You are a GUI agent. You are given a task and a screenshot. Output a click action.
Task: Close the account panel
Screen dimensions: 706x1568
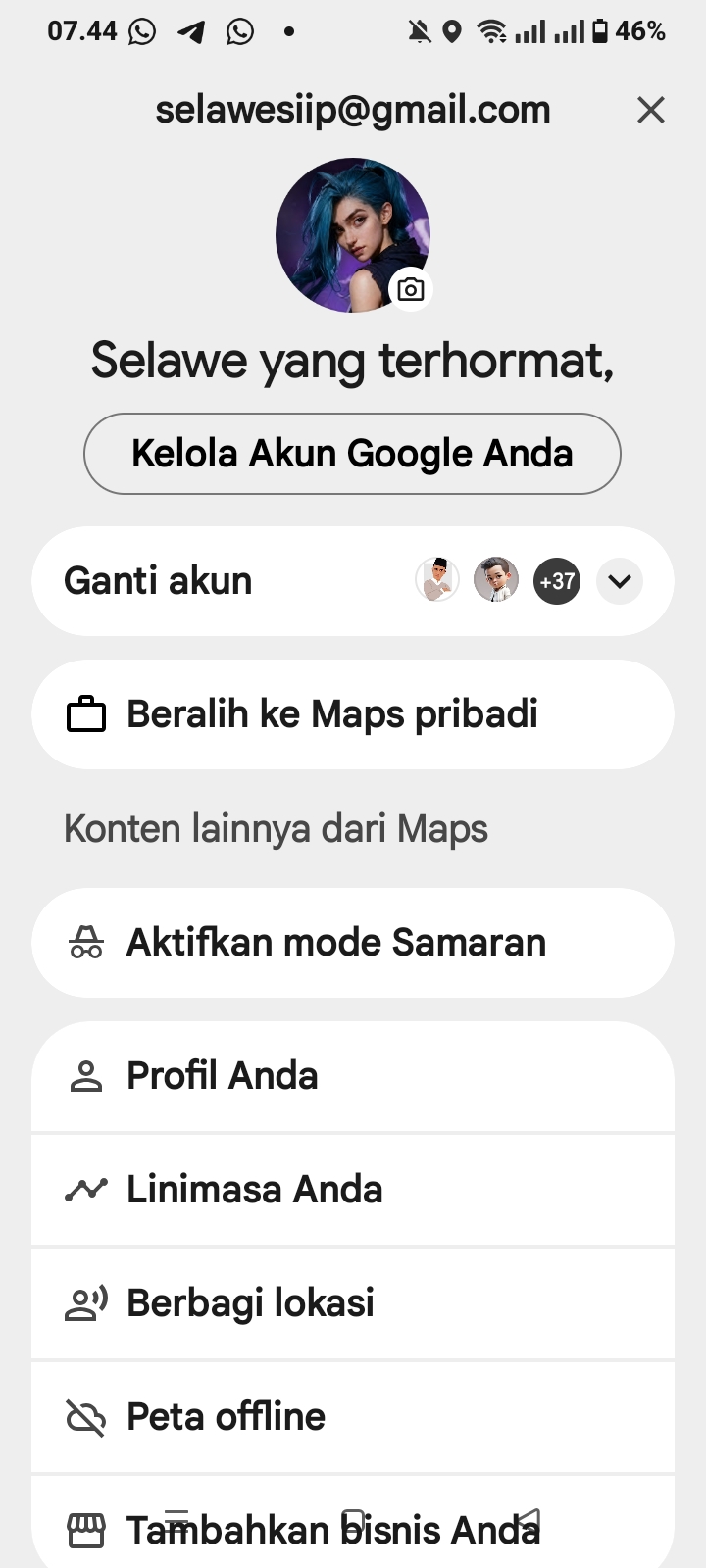coord(651,110)
